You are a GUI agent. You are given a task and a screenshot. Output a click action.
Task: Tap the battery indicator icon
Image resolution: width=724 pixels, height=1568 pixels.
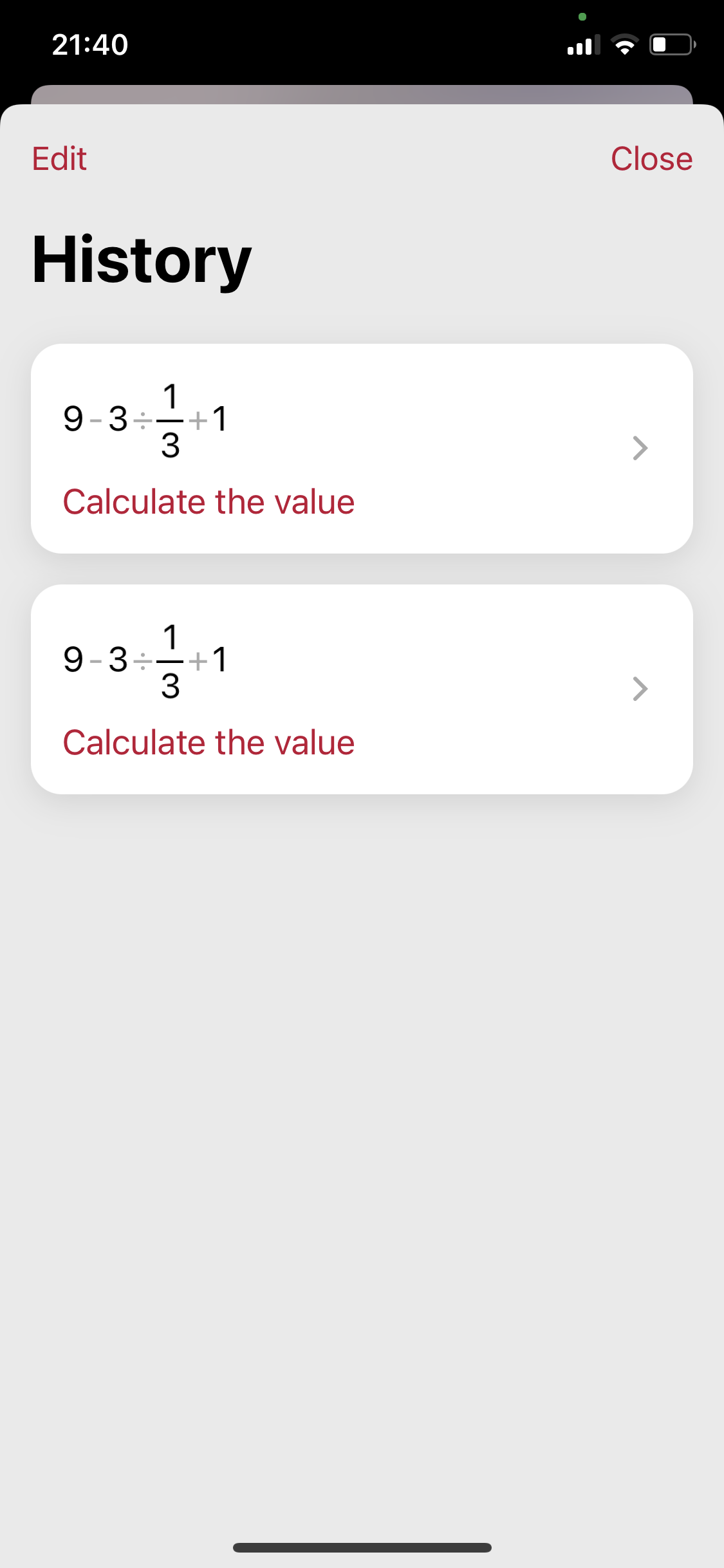click(671, 44)
